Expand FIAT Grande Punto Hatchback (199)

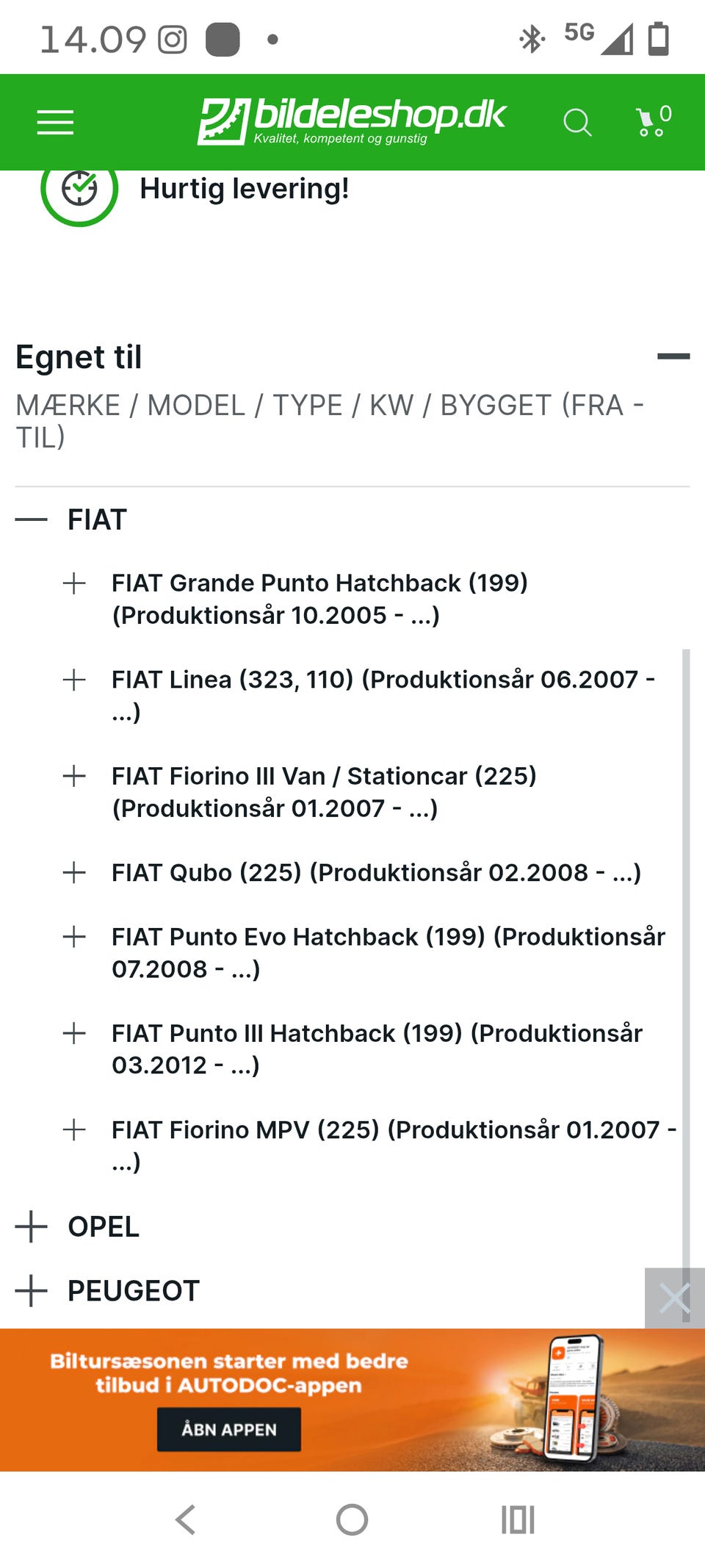(74, 583)
